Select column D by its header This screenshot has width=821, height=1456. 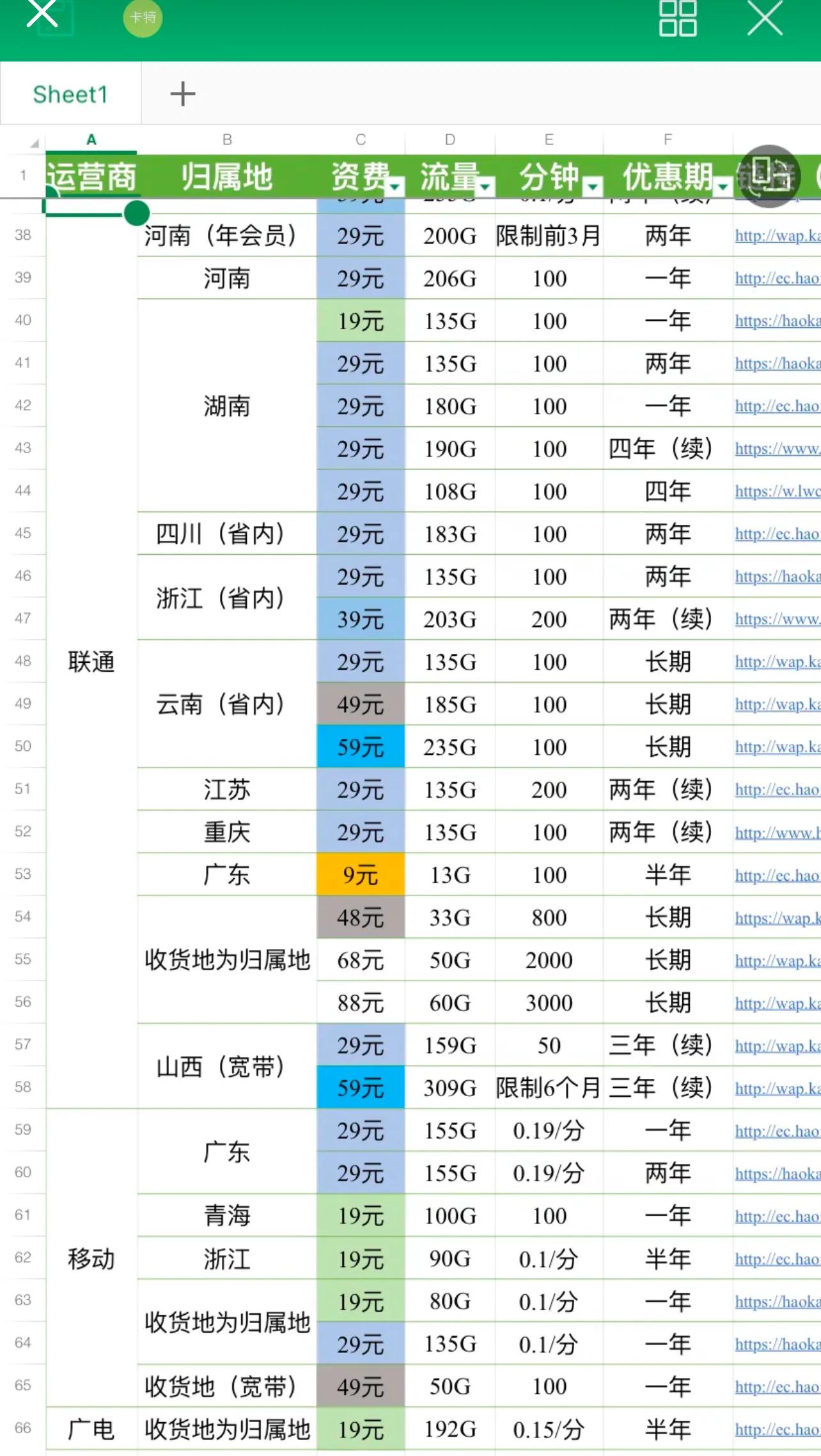pyautogui.click(x=450, y=139)
